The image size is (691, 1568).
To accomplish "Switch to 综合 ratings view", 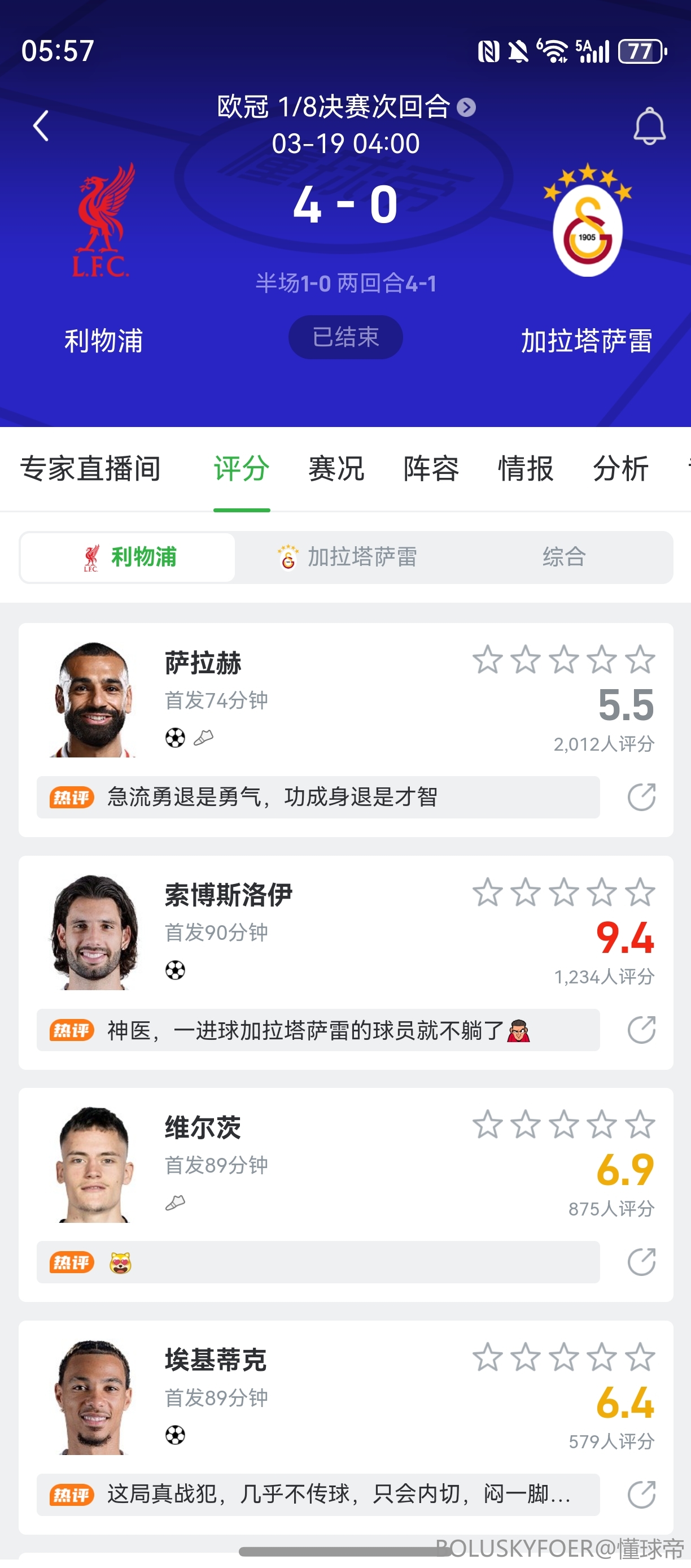I will [564, 557].
